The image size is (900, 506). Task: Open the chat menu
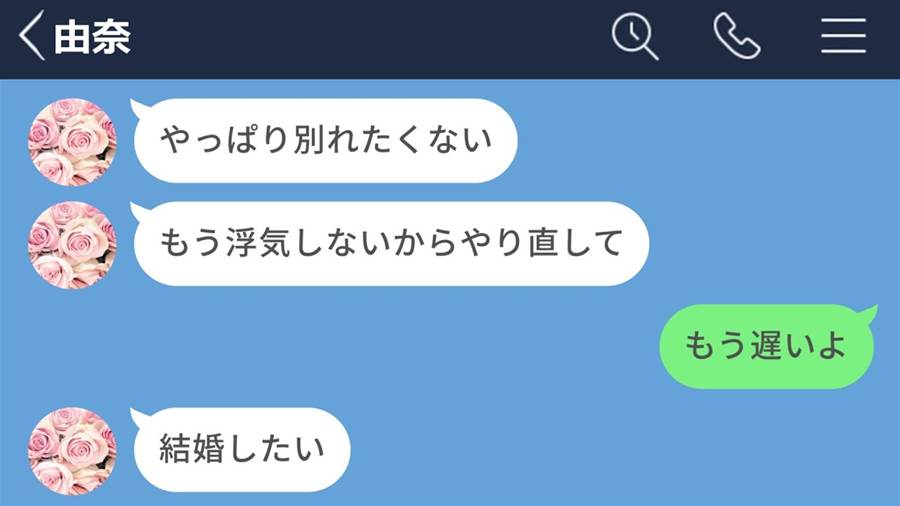[x=843, y=38]
